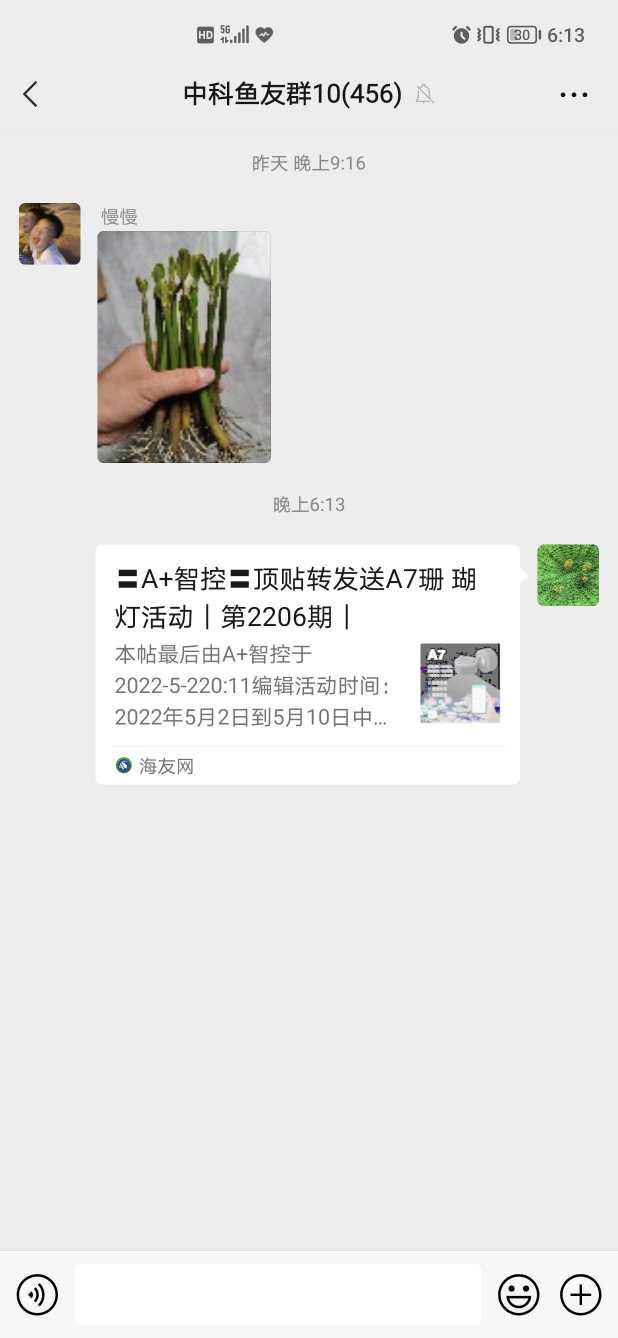Focus the message text field
Viewport: 618px width, 1338px height.
point(277,1295)
